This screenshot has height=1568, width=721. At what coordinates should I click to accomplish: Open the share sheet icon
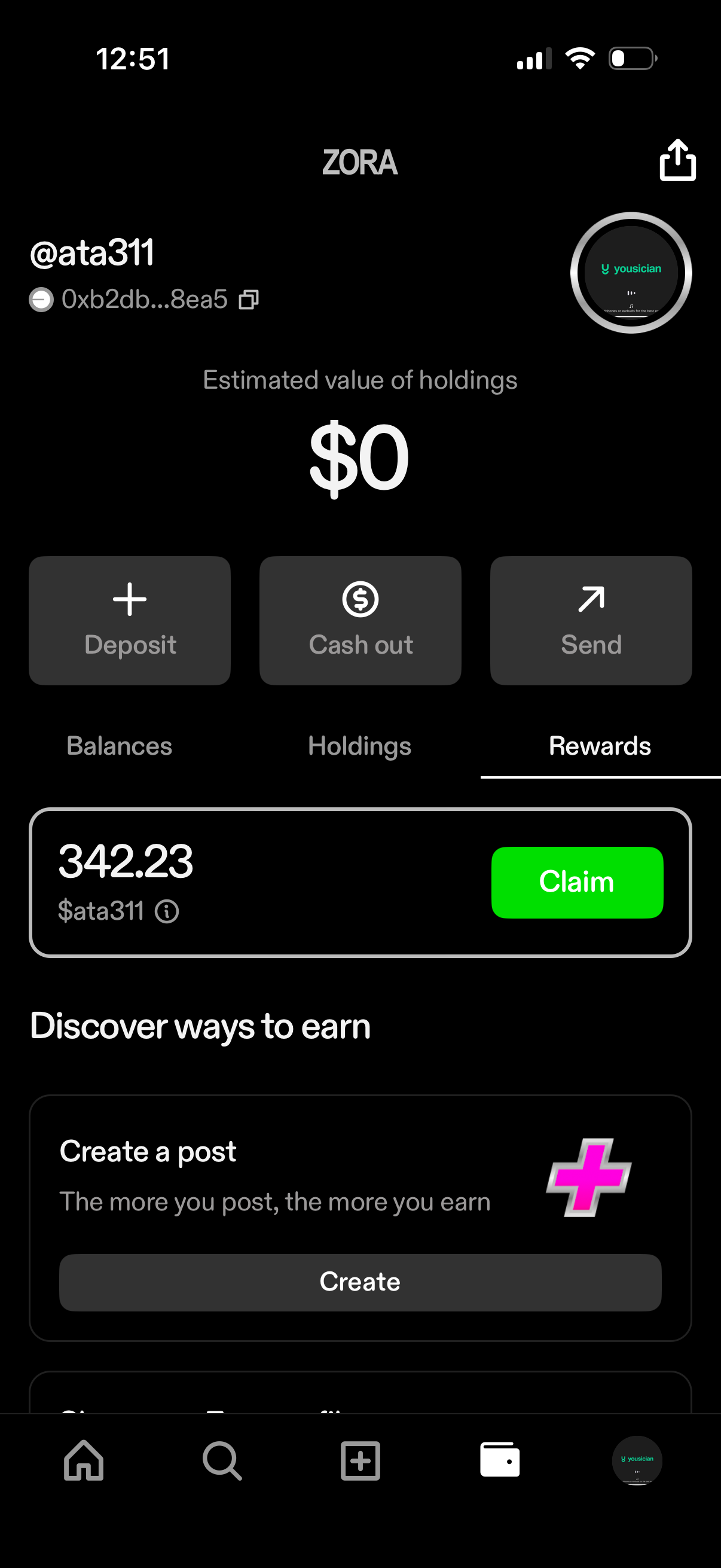pyautogui.click(x=677, y=161)
